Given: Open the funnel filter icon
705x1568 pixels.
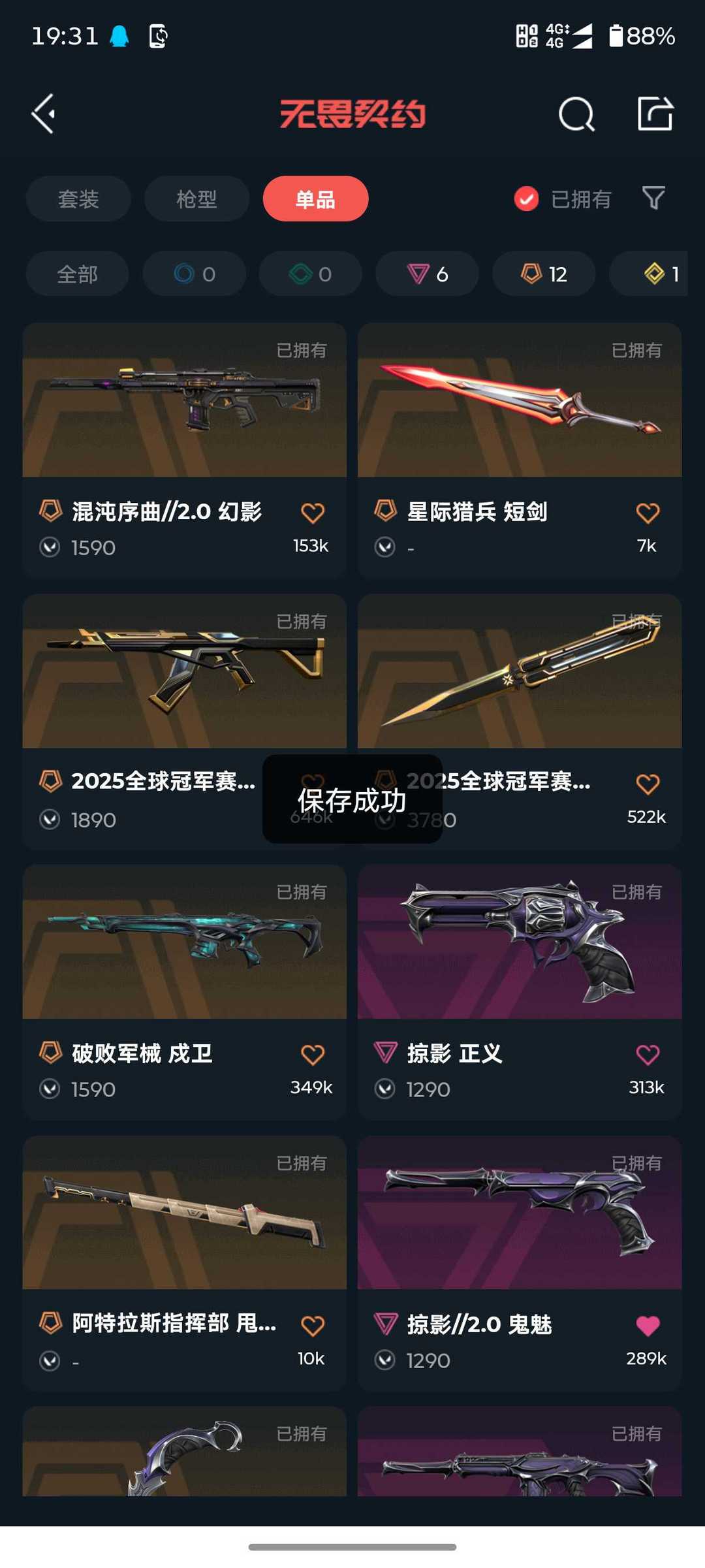Looking at the screenshot, I should click(x=653, y=198).
